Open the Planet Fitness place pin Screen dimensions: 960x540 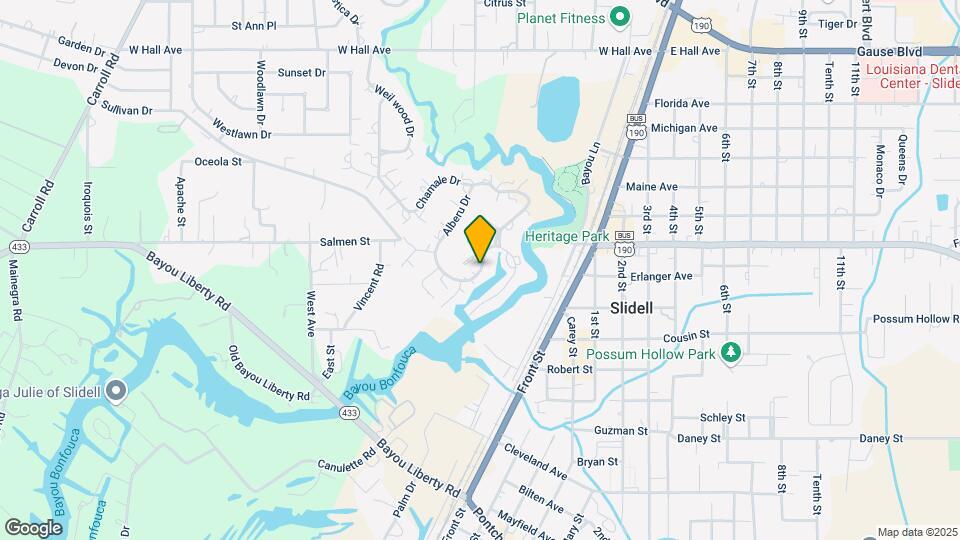[620, 18]
